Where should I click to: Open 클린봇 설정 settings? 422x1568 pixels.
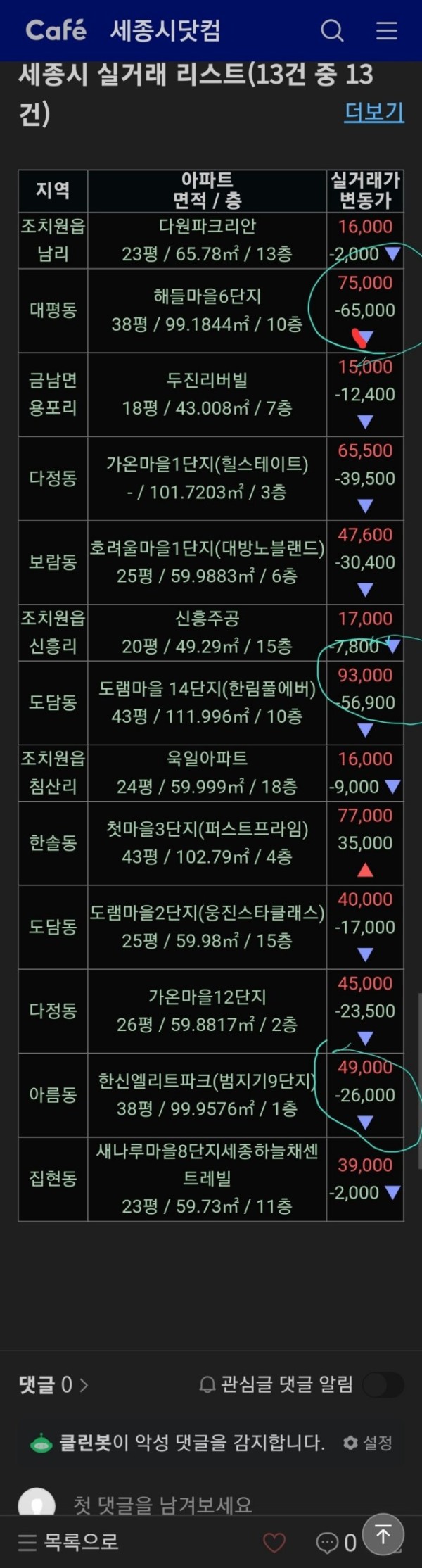click(367, 1443)
